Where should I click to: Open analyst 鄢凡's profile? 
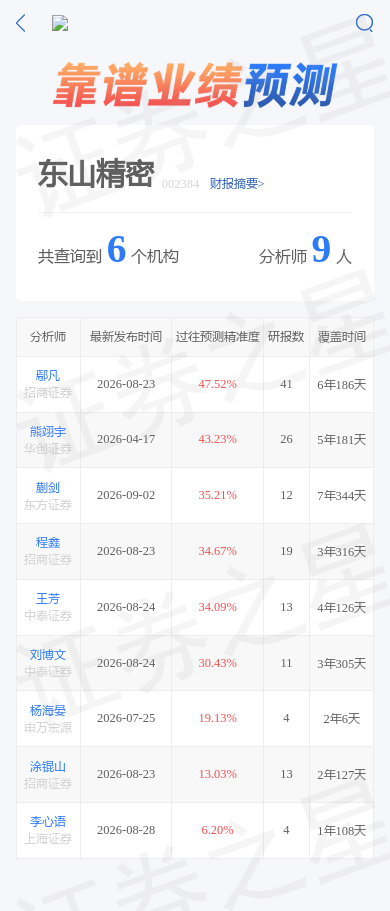click(x=48, y=376)
